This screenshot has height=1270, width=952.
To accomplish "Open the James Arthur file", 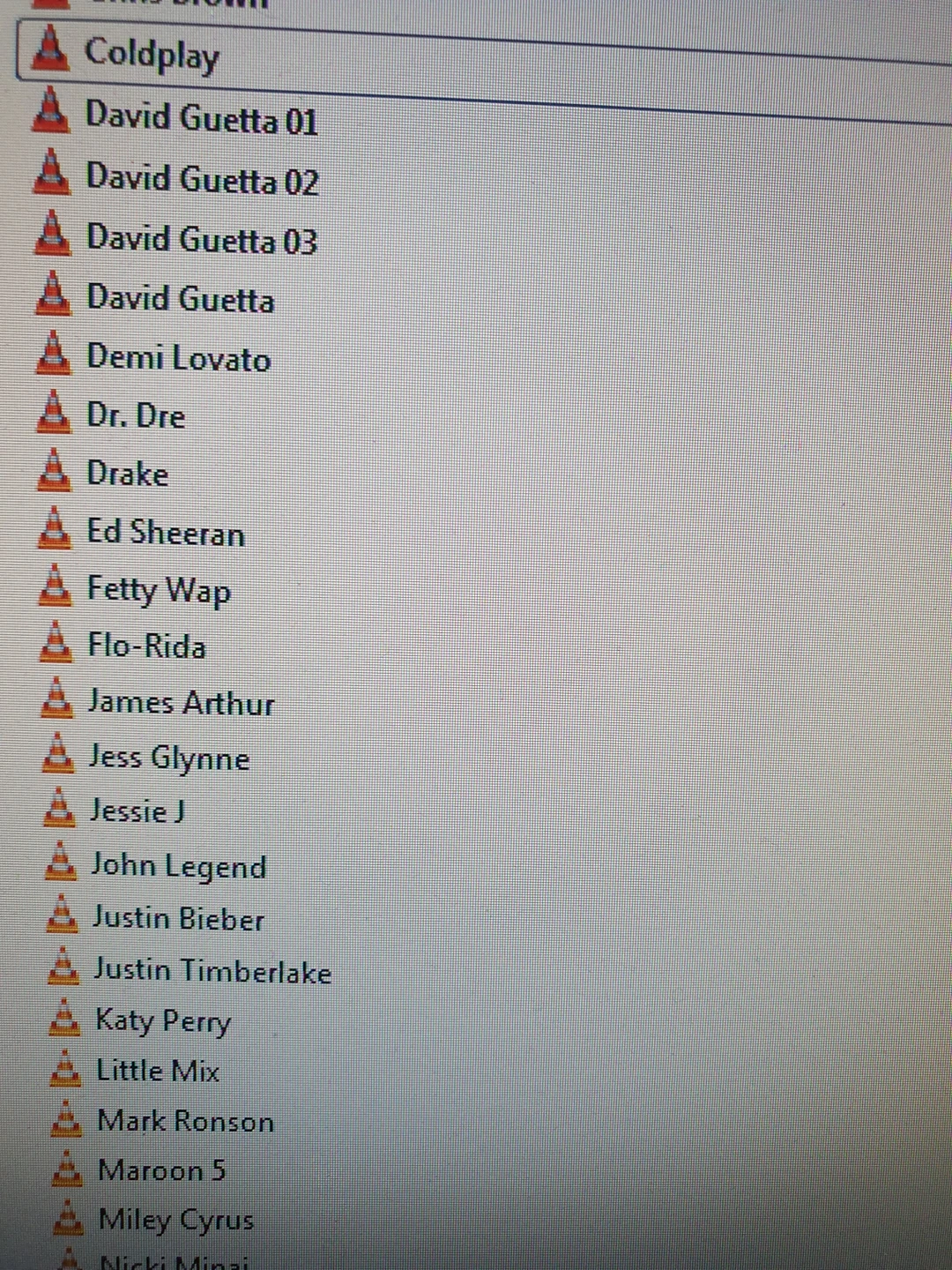I will (181, 703).
